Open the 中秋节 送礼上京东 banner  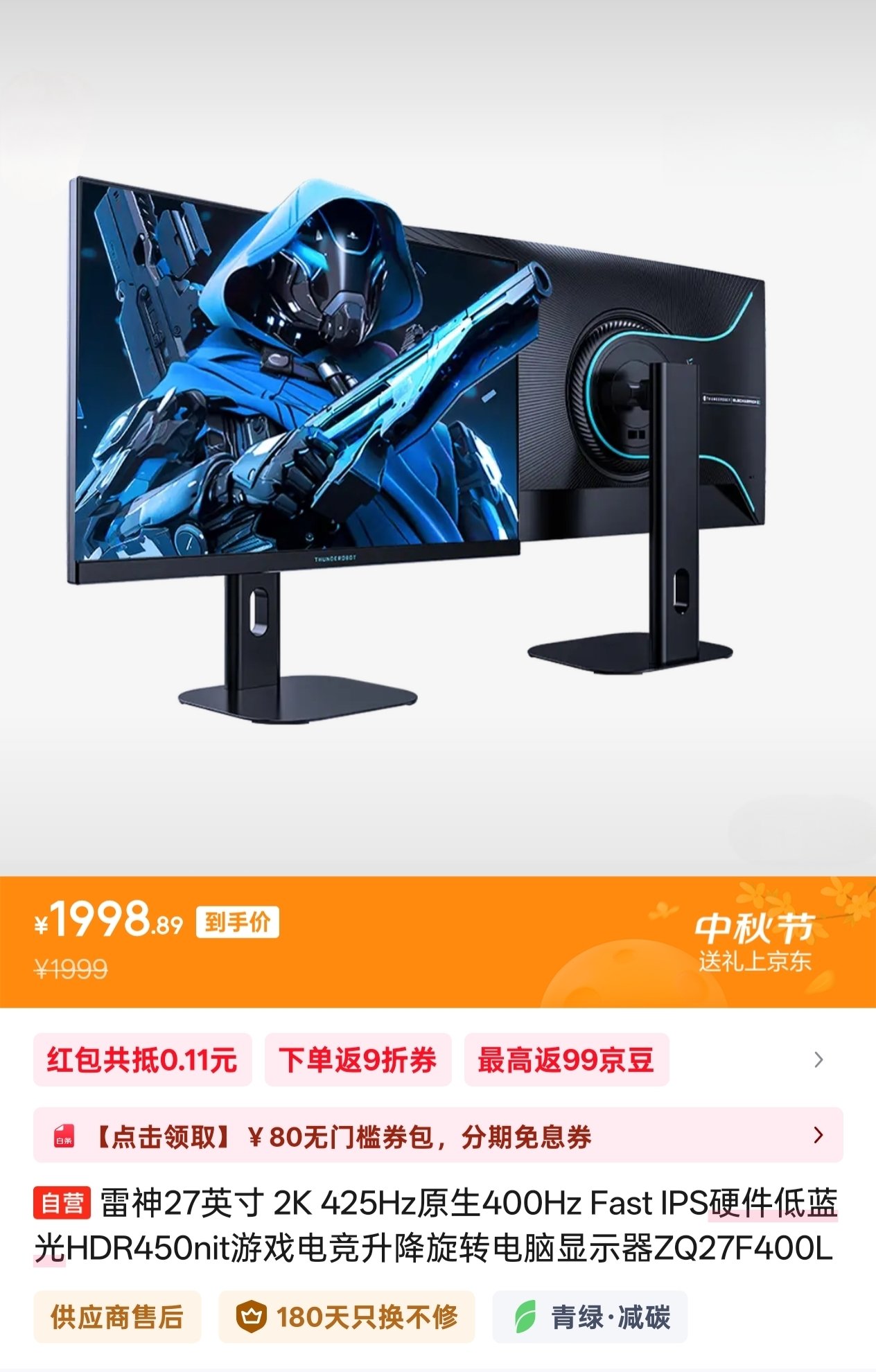754,942
